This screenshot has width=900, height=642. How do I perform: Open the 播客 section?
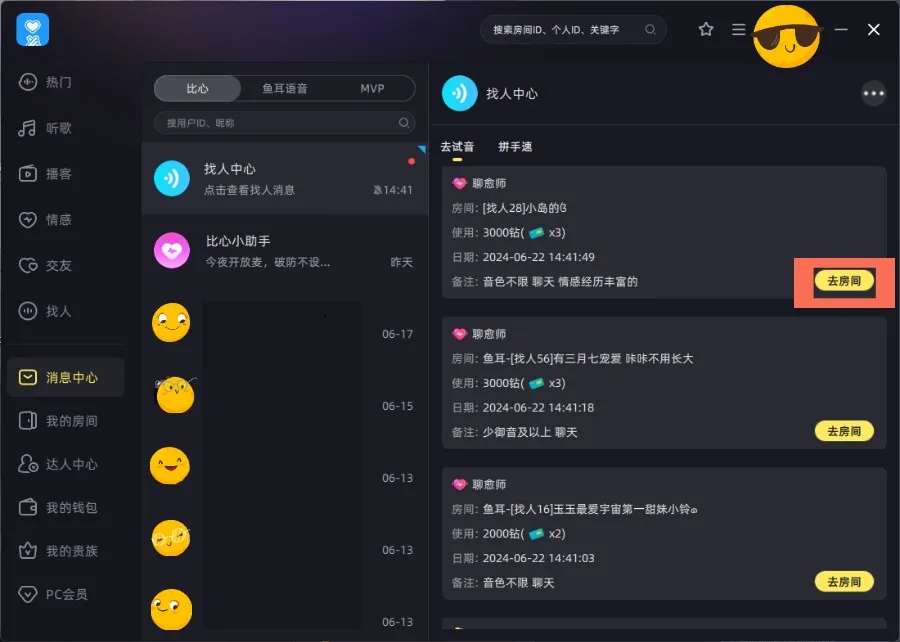tap(58, 174)
